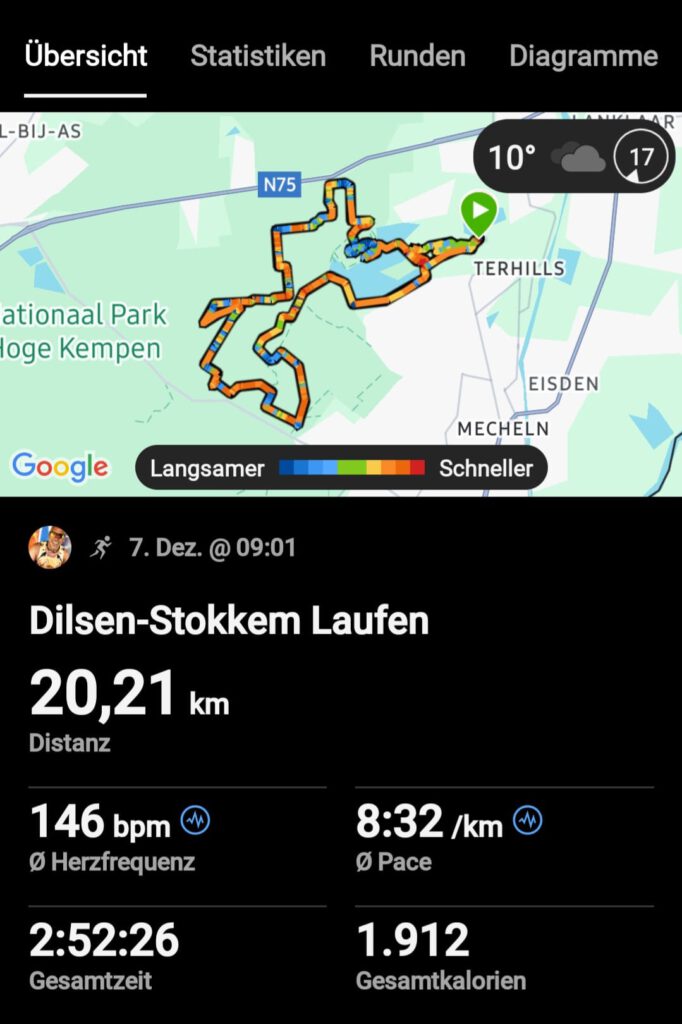Open the Runden tab
Viewport: 682px width, 1024px height.
point(417,56)
